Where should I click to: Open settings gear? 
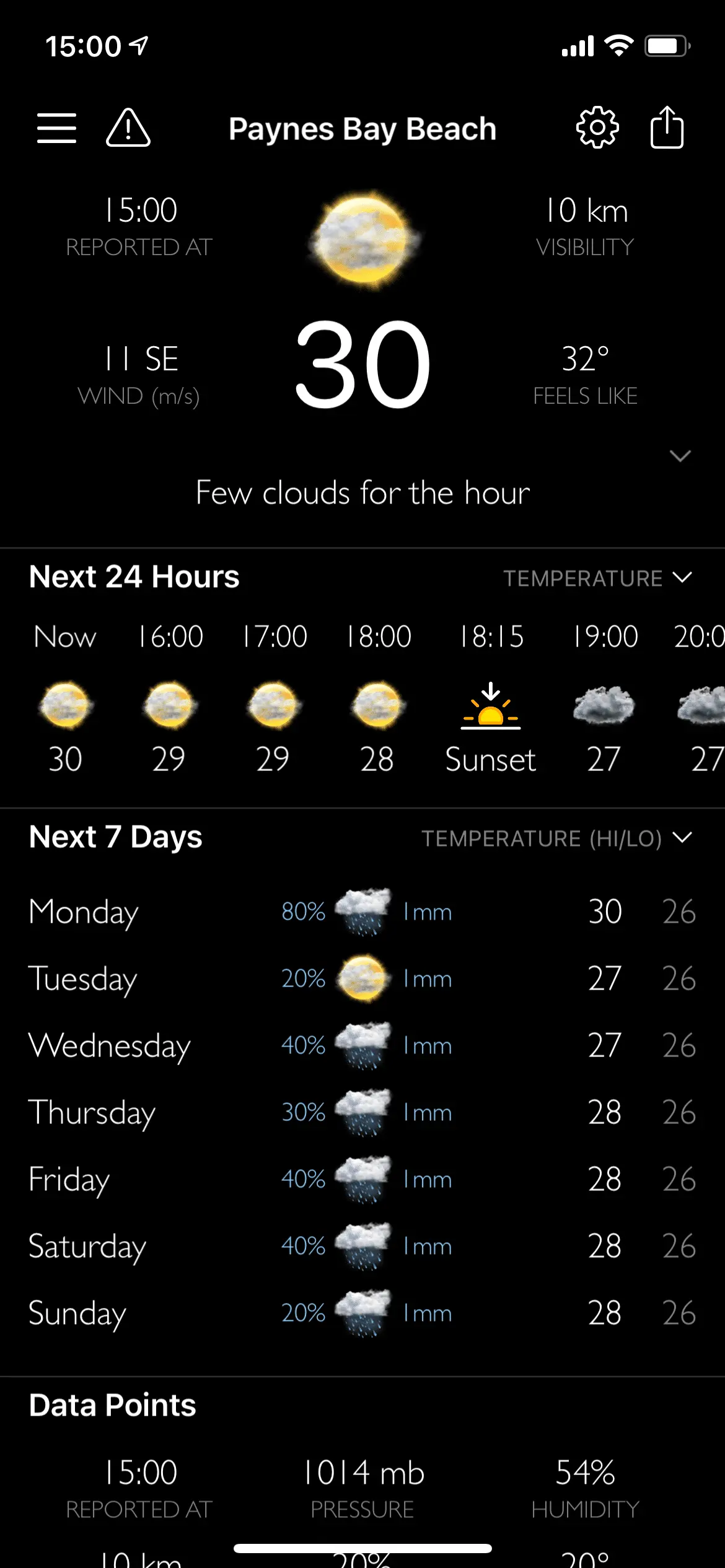(x=597, y=128)
